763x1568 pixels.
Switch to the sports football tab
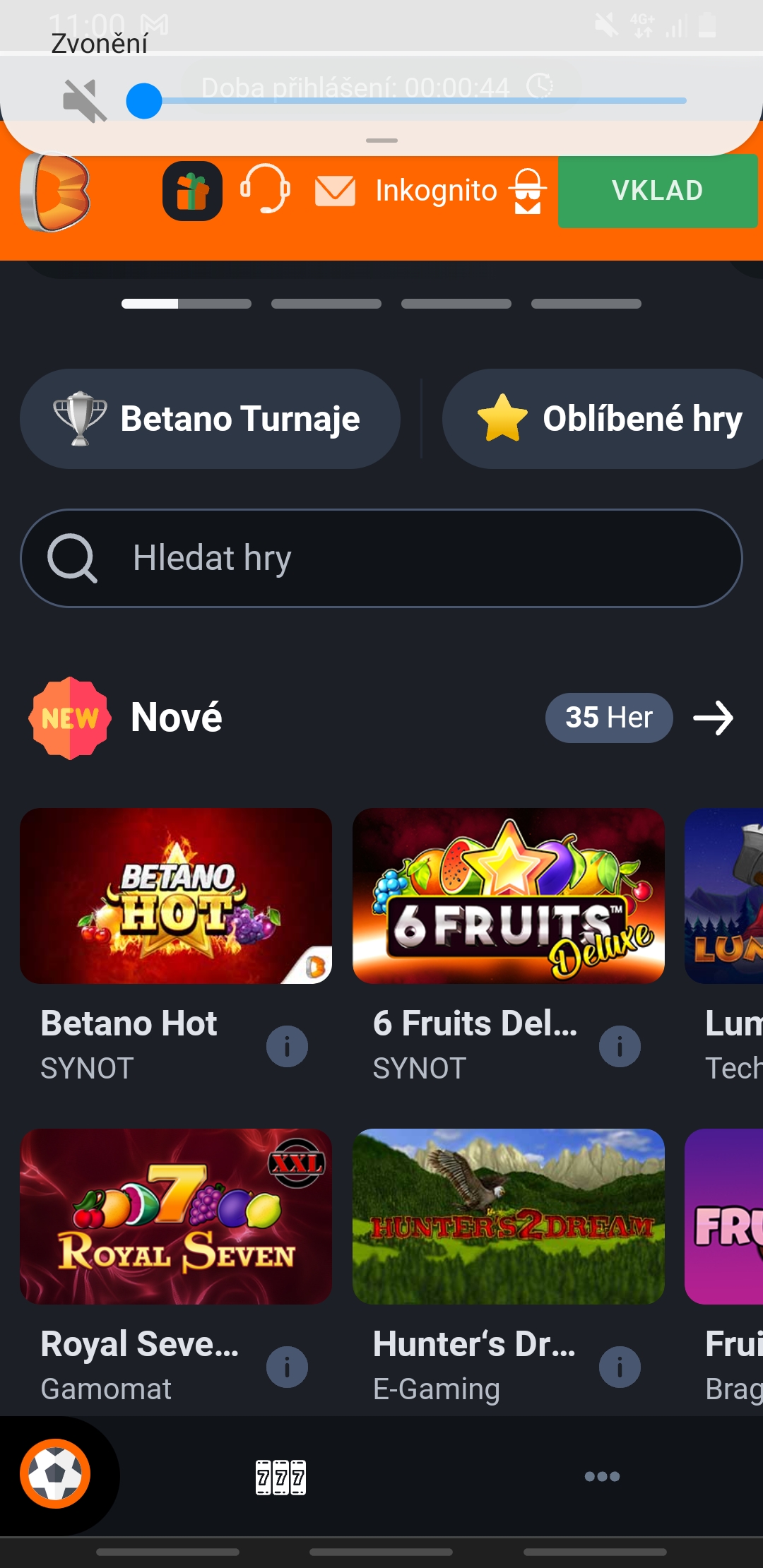55,1474
